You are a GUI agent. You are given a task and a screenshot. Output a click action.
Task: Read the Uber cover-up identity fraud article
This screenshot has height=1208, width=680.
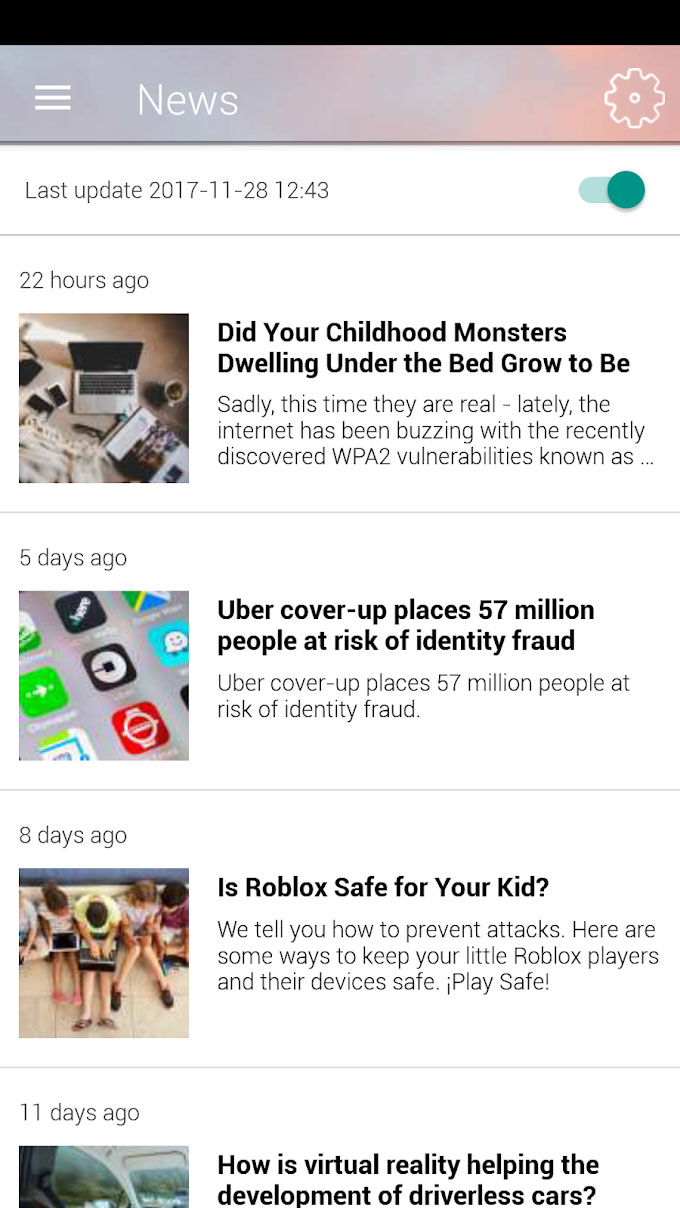tap(340, 652)
